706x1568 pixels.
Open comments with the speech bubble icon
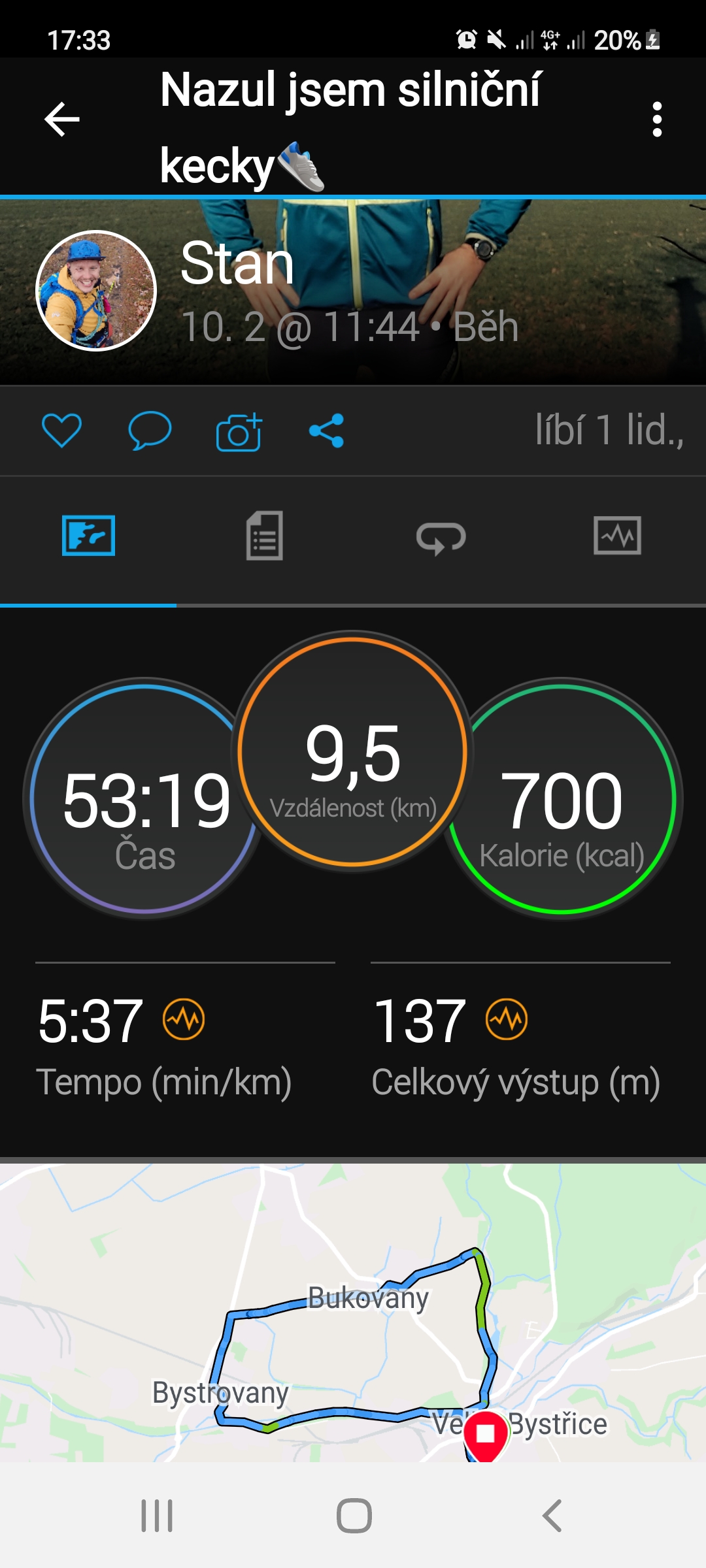pos(150,431)
